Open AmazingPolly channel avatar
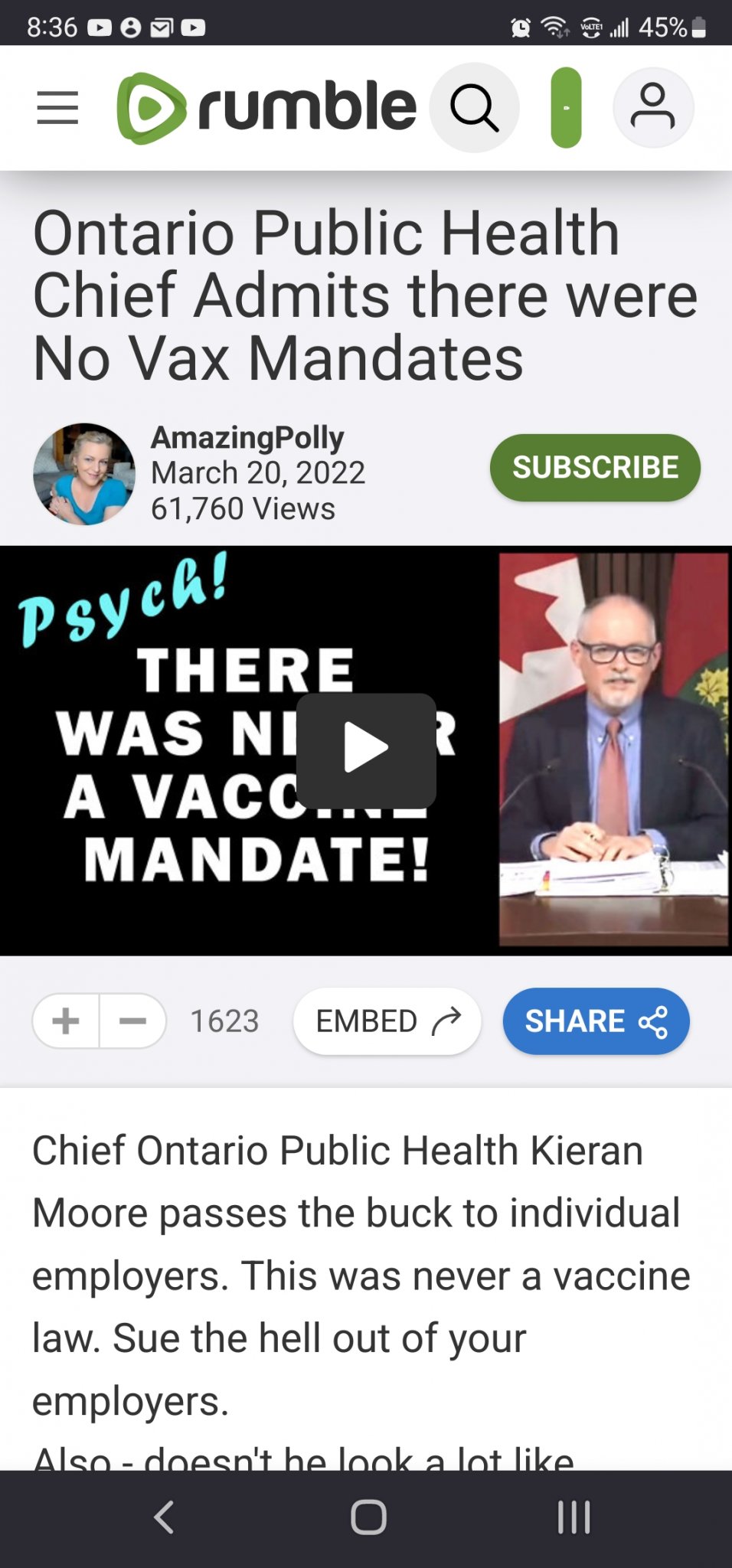 (84, 474)
